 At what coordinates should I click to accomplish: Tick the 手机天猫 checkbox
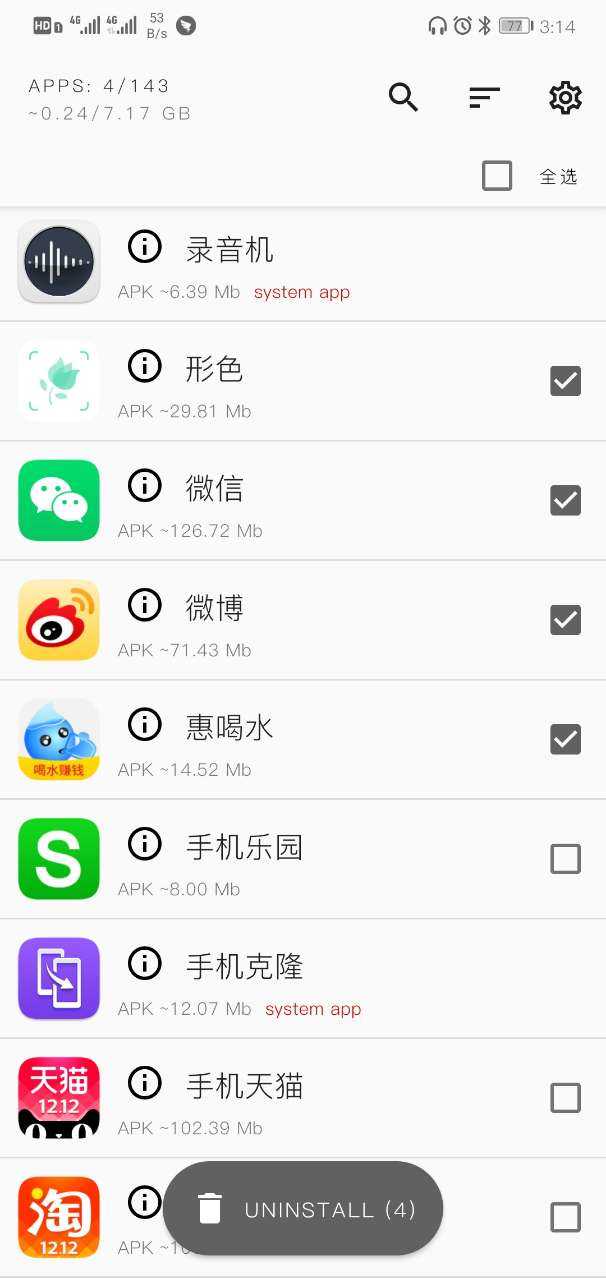tap(565, 1098)
